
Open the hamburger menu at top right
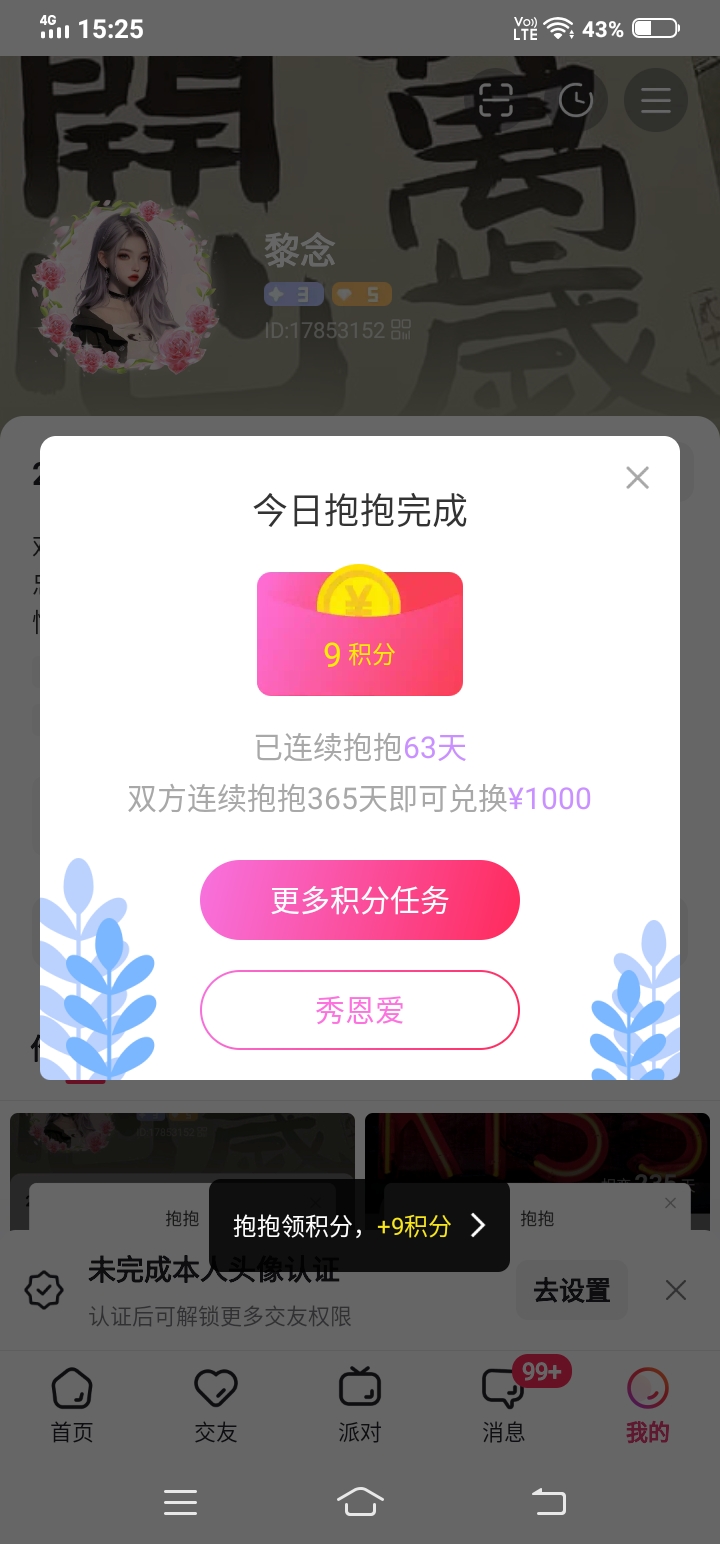(656, 100)
